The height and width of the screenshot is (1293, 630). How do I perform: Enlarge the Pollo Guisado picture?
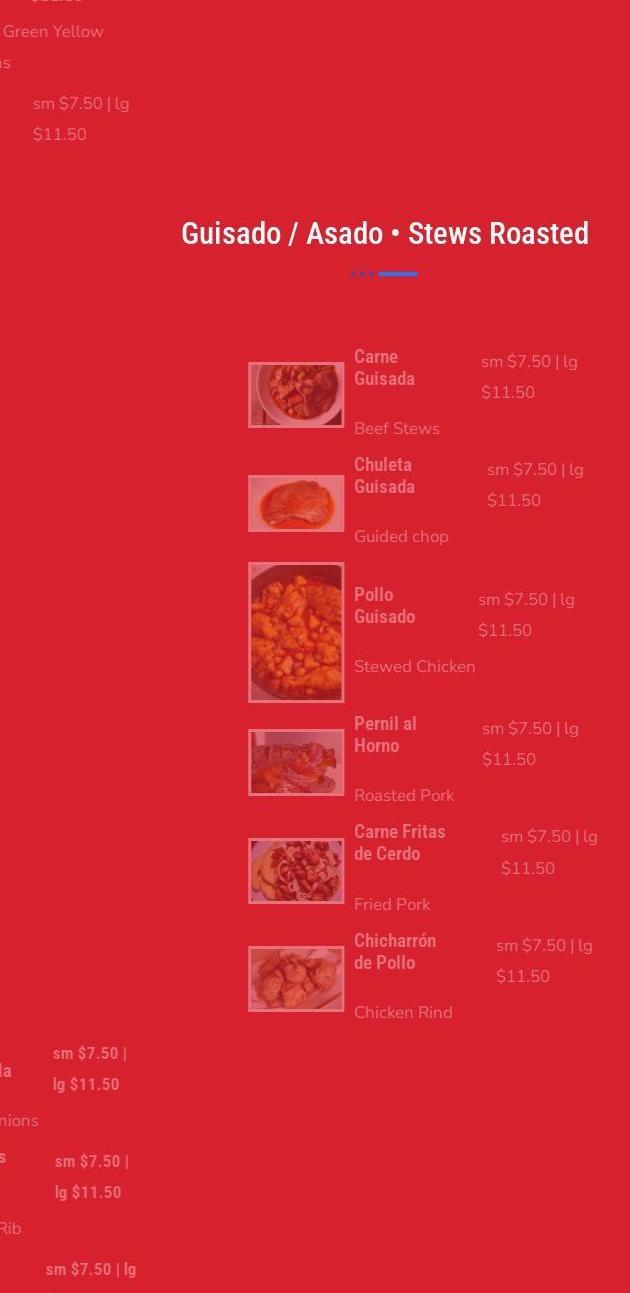coord(296,632)
